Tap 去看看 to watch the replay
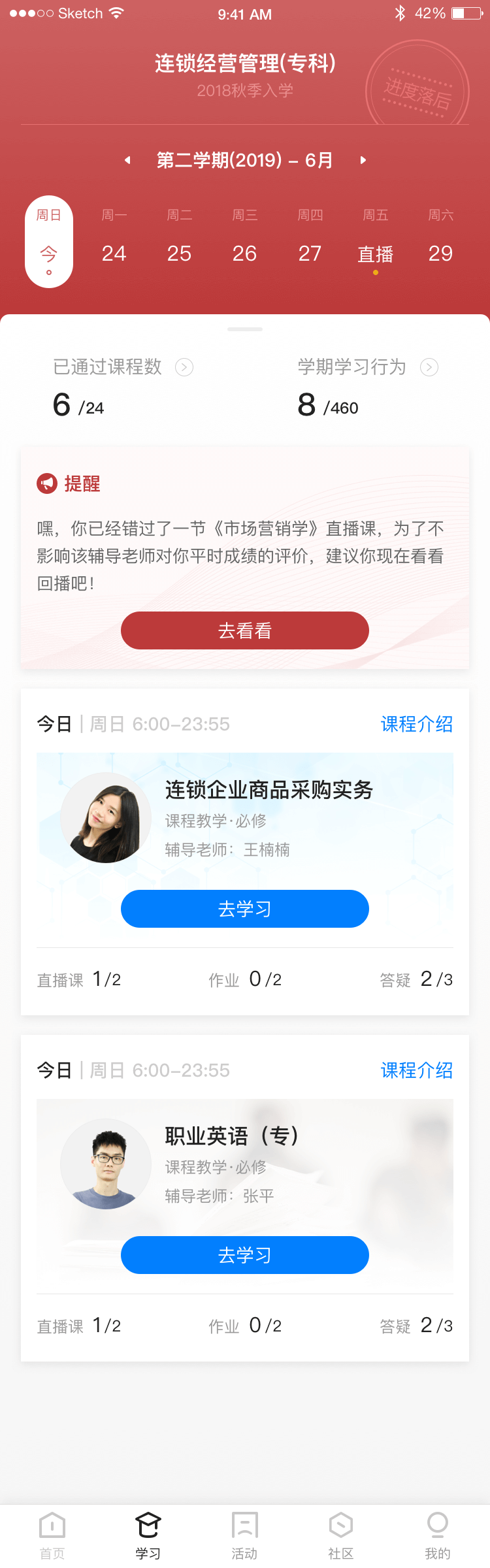 coord(245,630)
